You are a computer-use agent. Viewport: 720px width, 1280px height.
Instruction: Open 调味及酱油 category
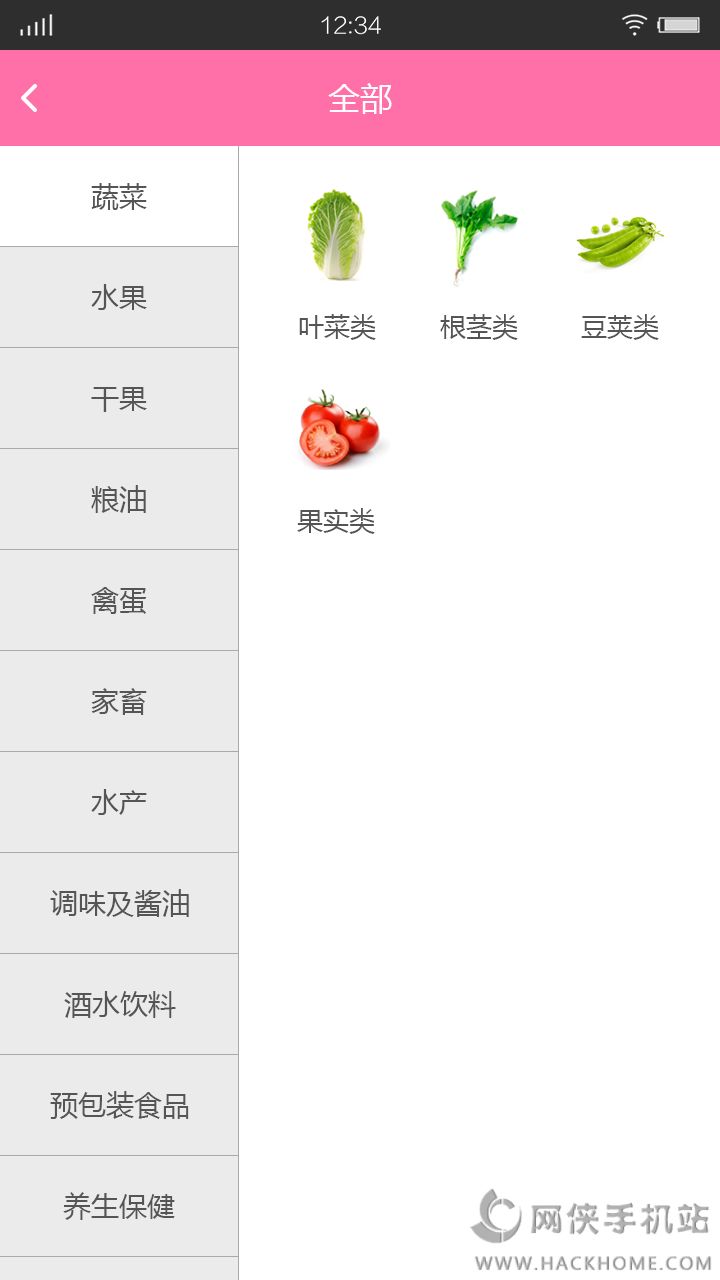(x=119, y=903)
